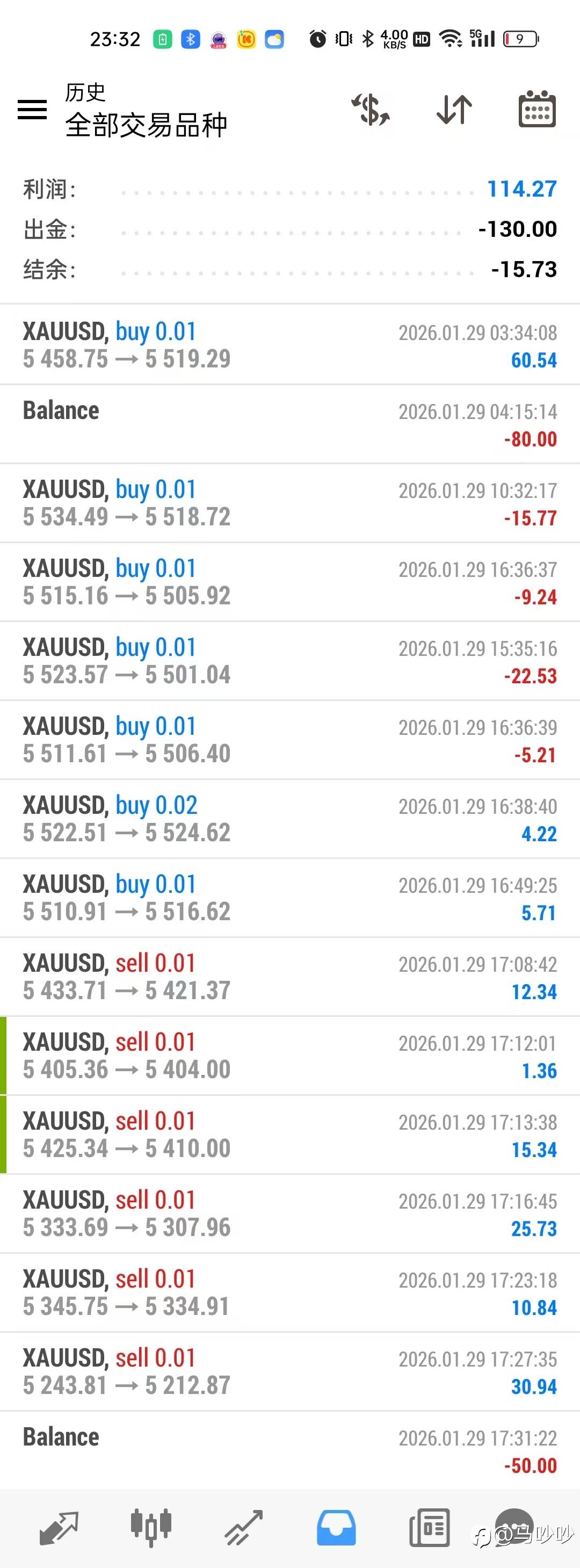Open the Balance entry of -80.00
The image size is (580, 1568).
(289, 424)
